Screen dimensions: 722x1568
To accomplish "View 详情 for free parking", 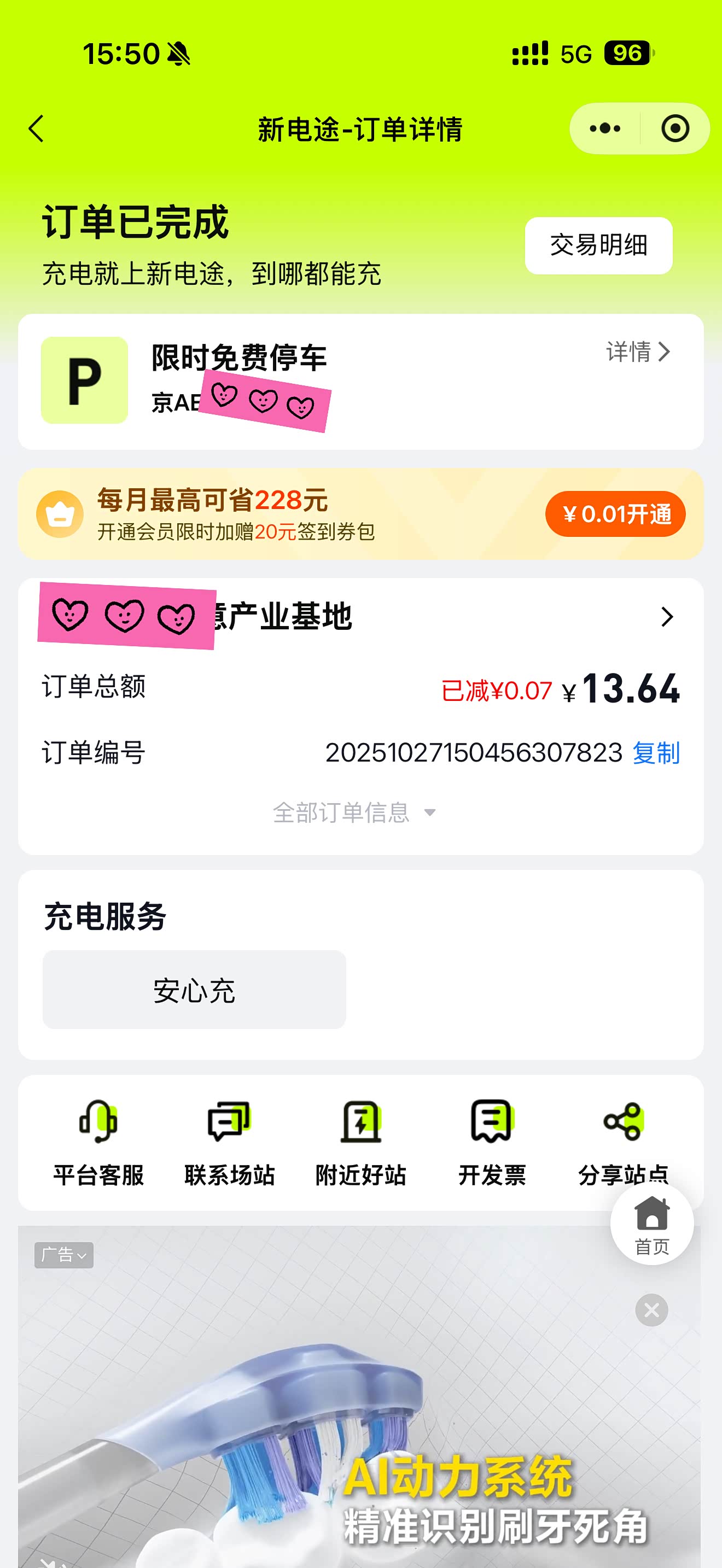I will click(x=638, y=352).
